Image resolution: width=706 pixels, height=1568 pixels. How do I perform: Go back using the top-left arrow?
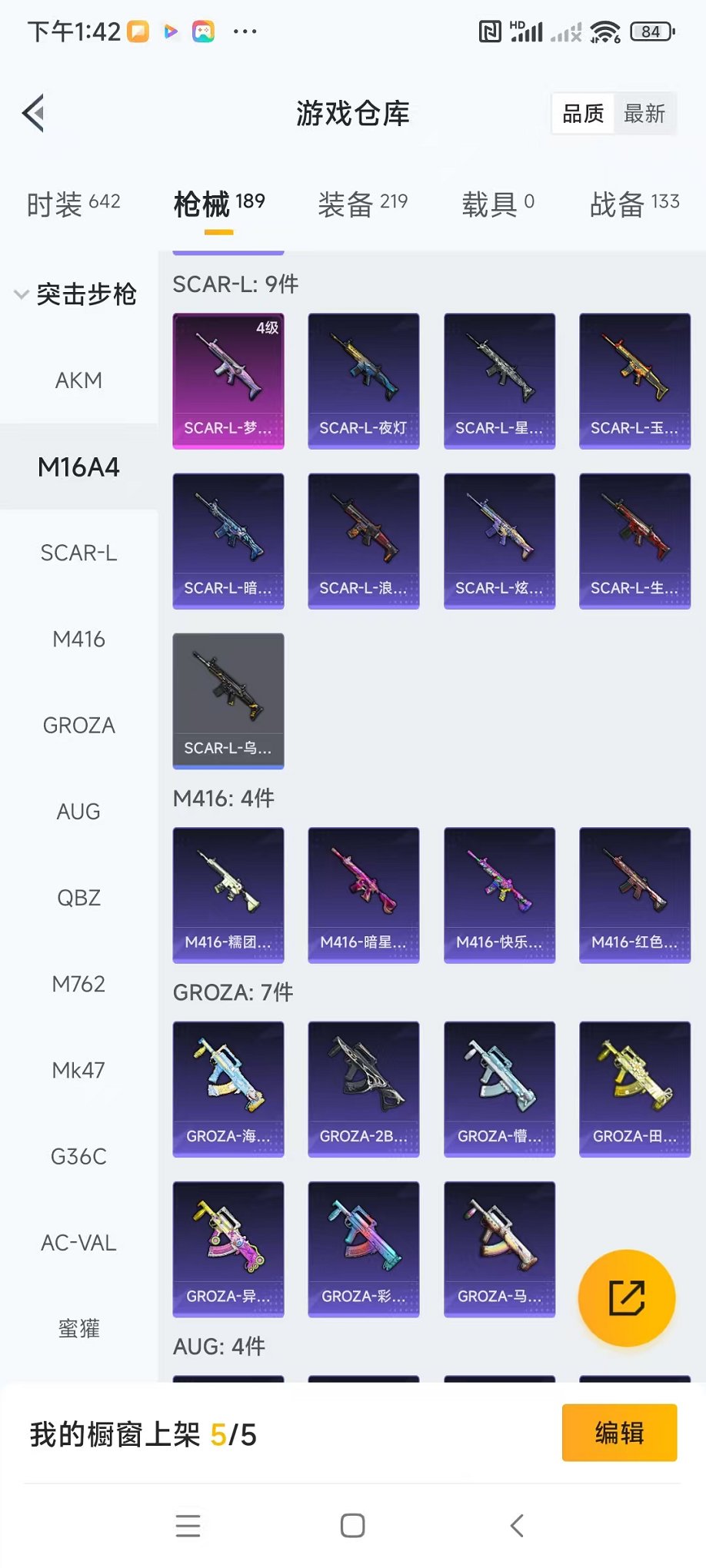[x=33, y=114]
